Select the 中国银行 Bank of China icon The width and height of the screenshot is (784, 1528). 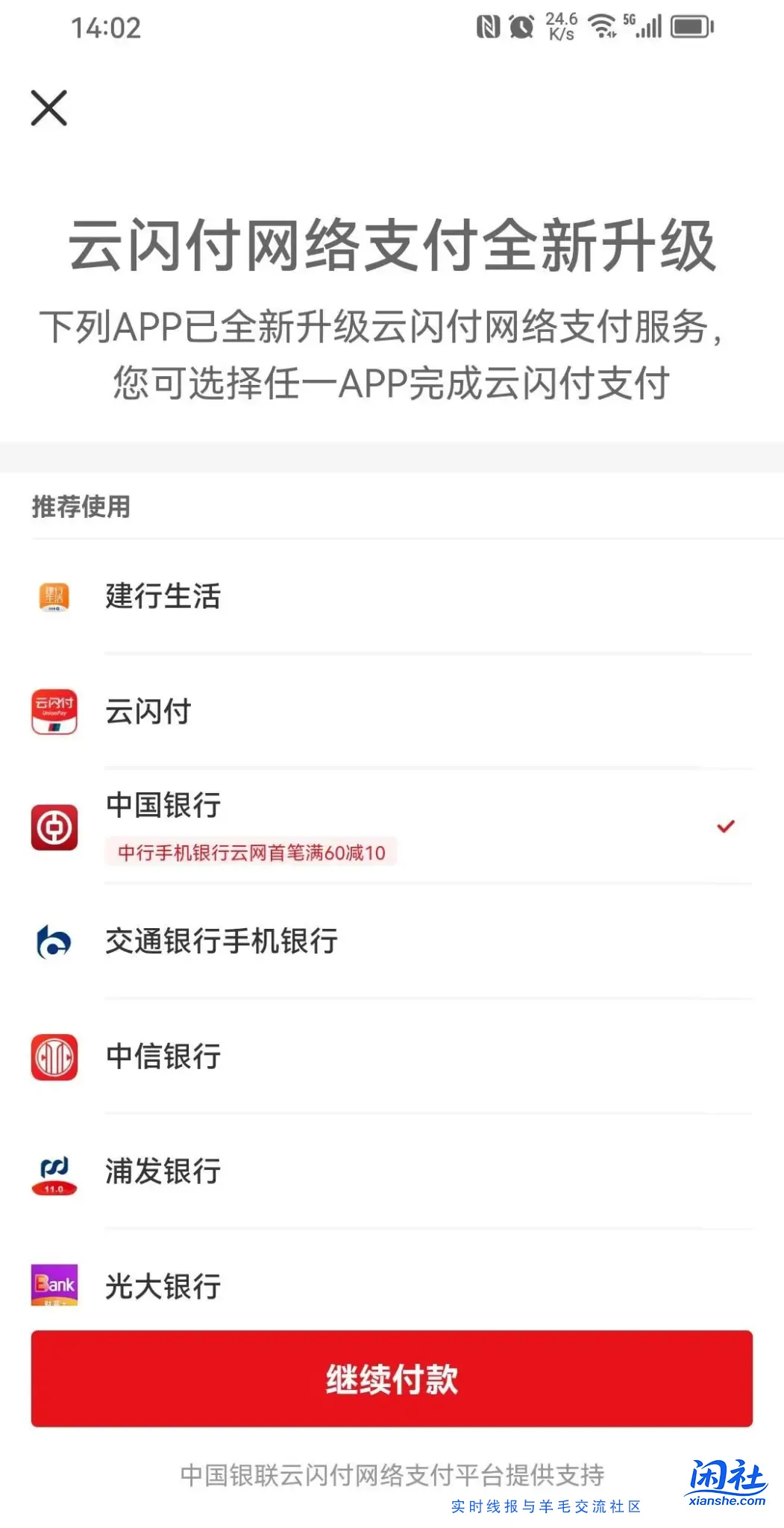pos(53,827)
